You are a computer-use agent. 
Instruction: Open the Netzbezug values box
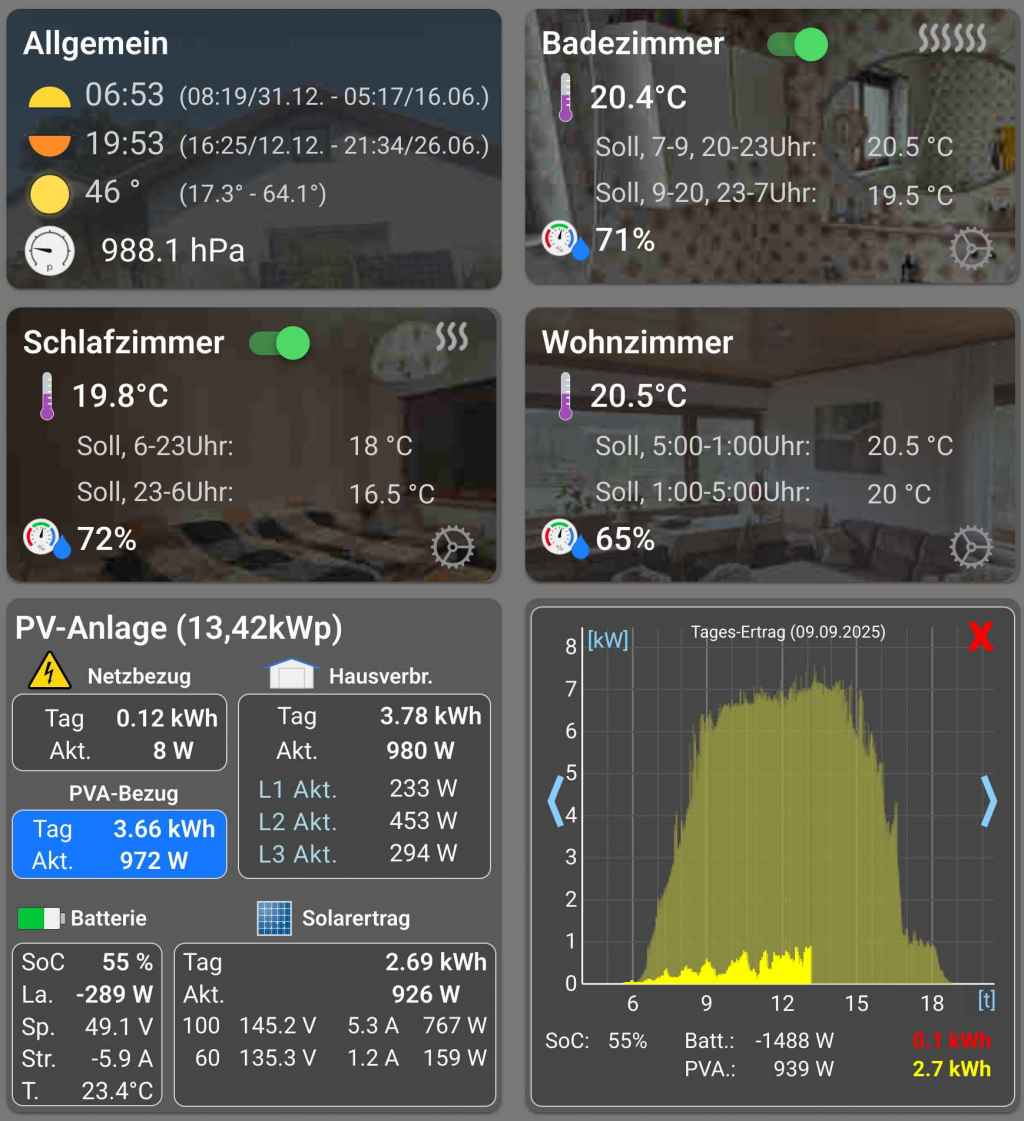pos(119,734)
